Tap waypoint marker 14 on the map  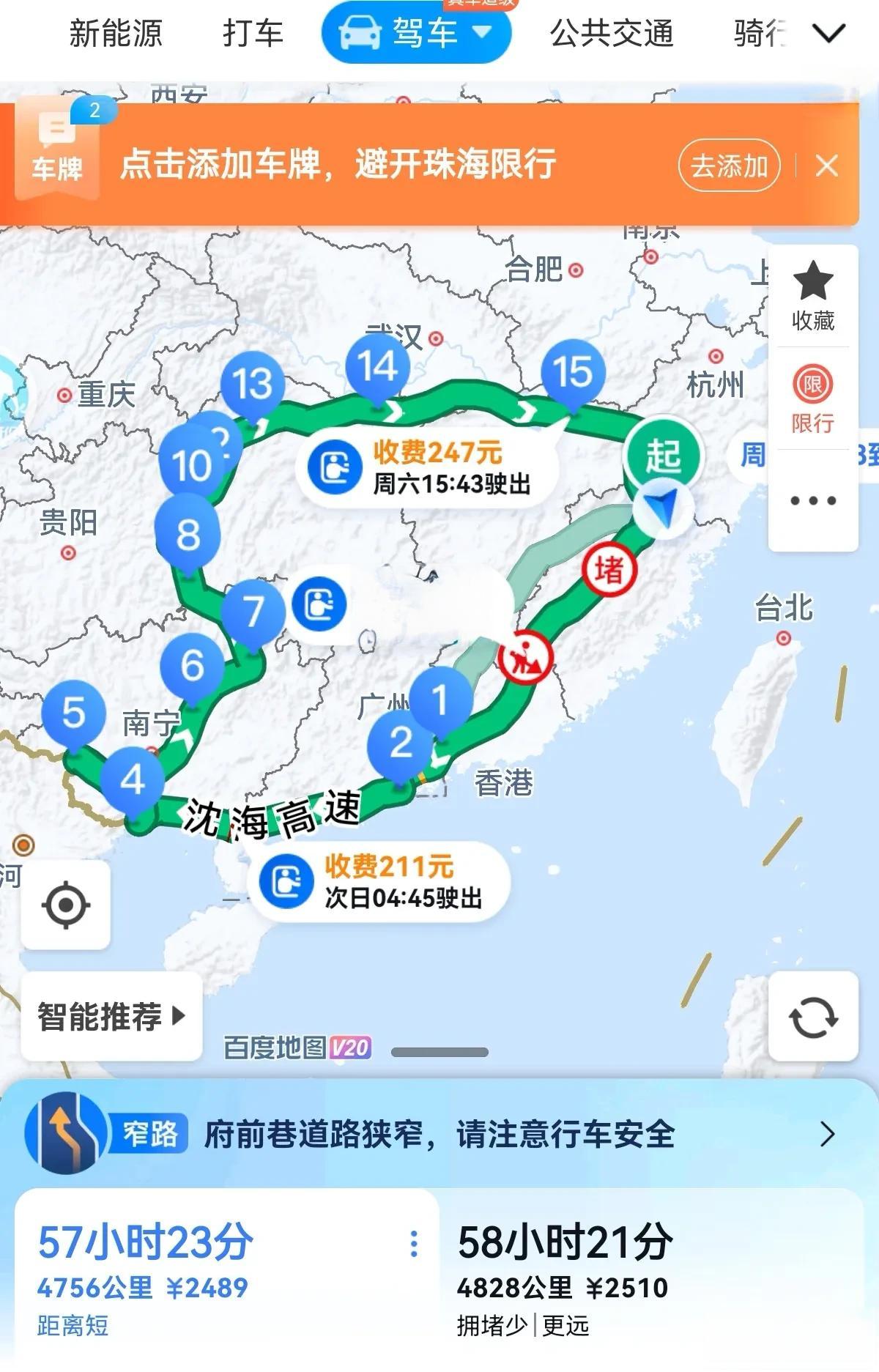pos(377,368)
